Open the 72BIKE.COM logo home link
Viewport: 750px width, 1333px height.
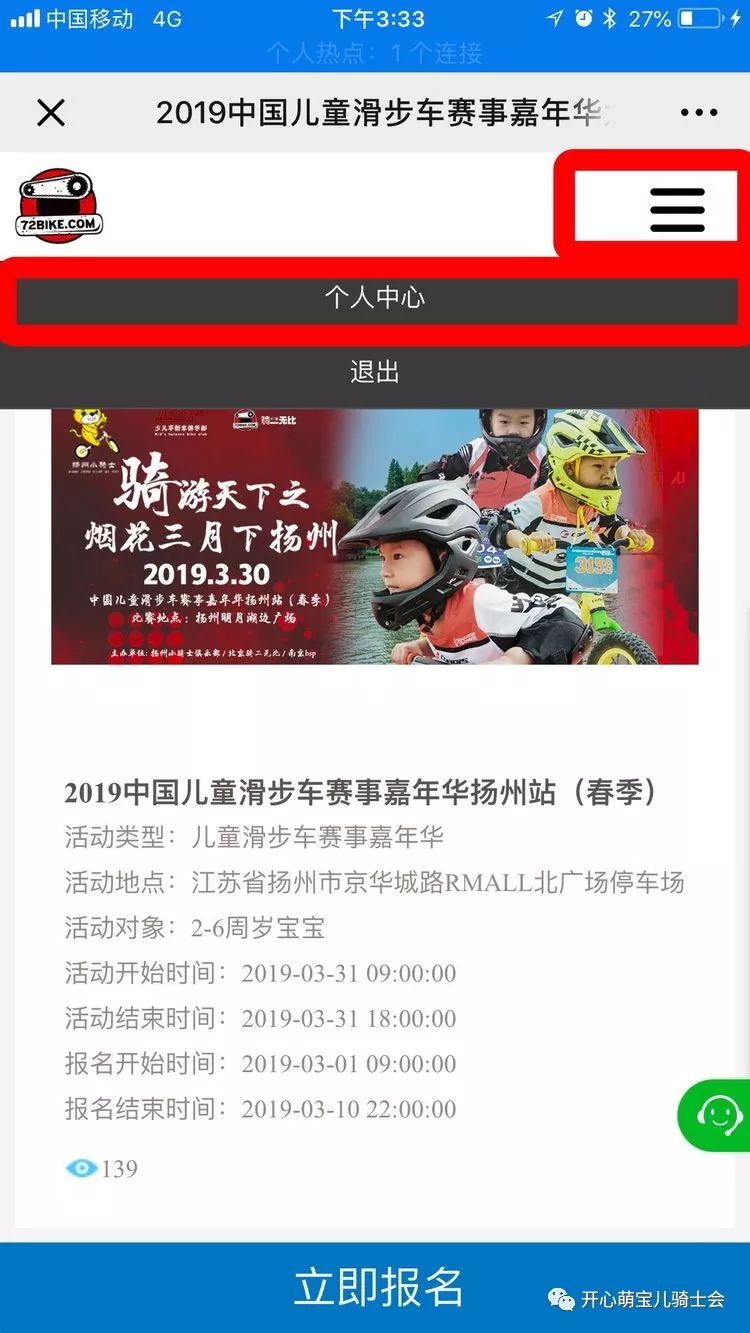(x=60, y=204)
